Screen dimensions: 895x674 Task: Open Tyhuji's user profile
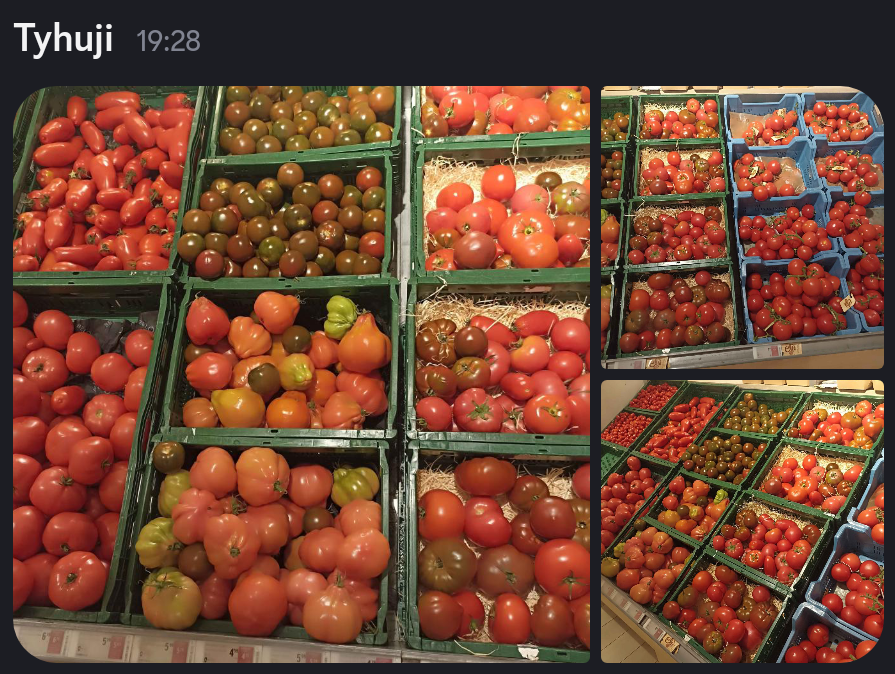(x=63, y=39)
